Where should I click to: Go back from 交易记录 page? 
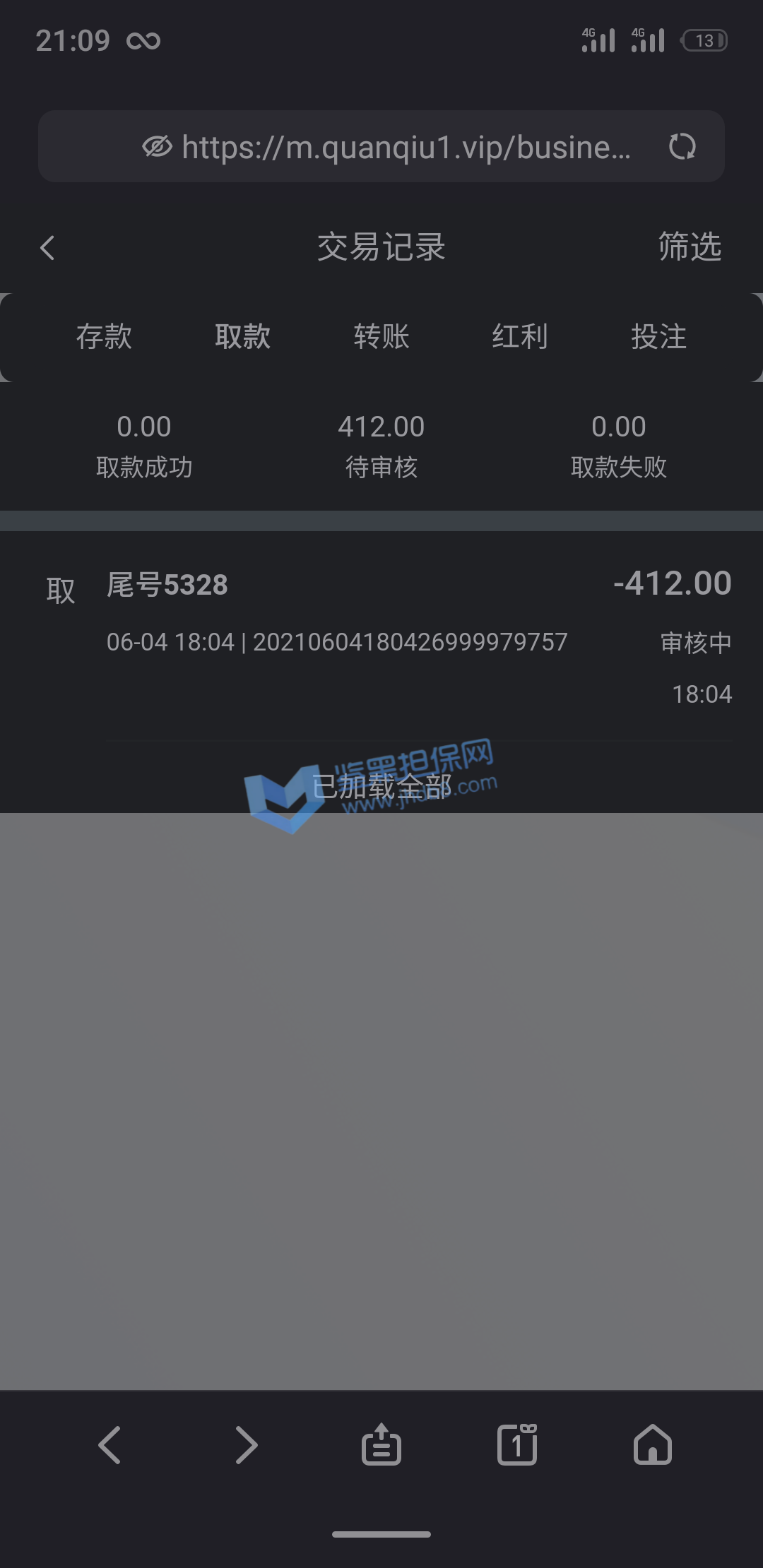coord(47,248)
